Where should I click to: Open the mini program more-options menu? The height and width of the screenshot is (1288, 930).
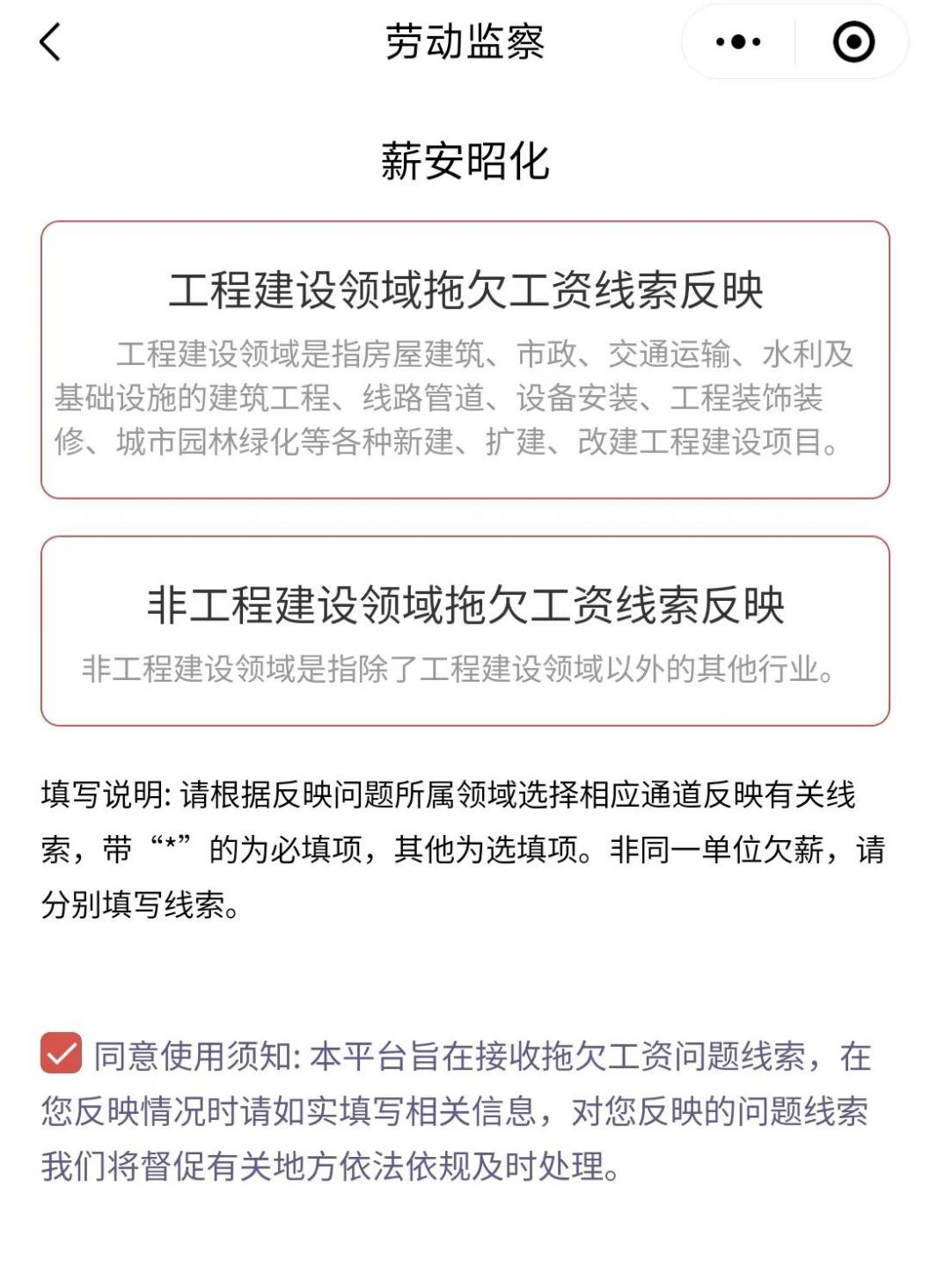(x=738, y=41)
